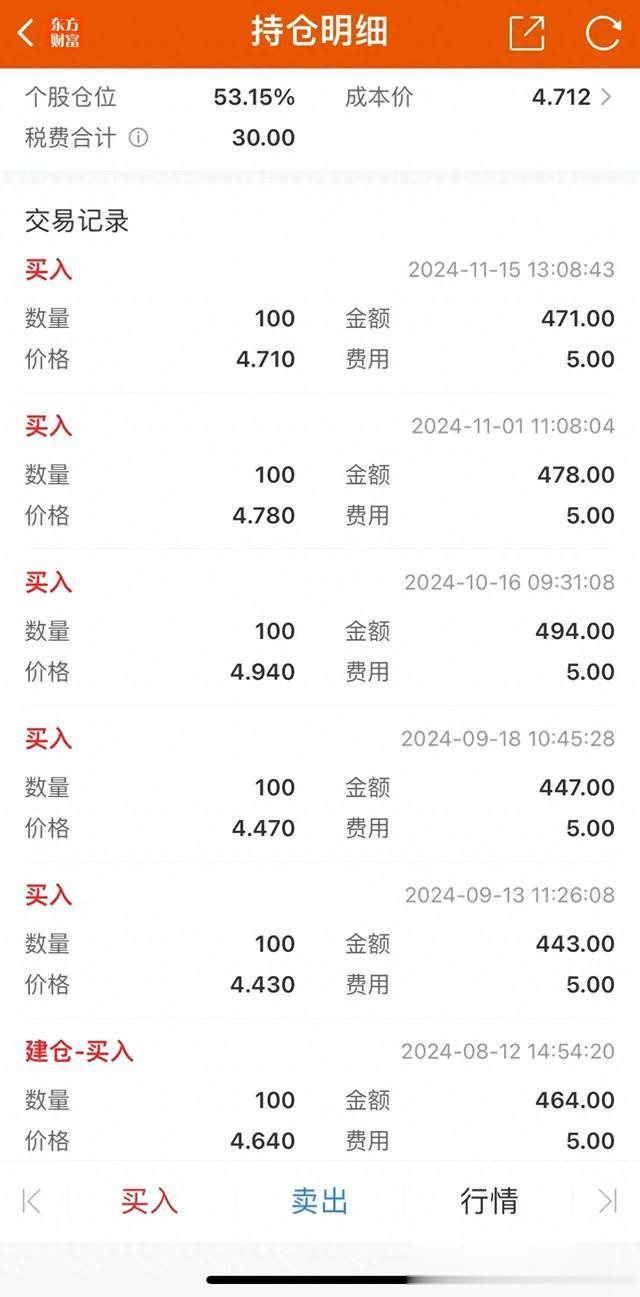Share the position details page

(x=527, y=33)
